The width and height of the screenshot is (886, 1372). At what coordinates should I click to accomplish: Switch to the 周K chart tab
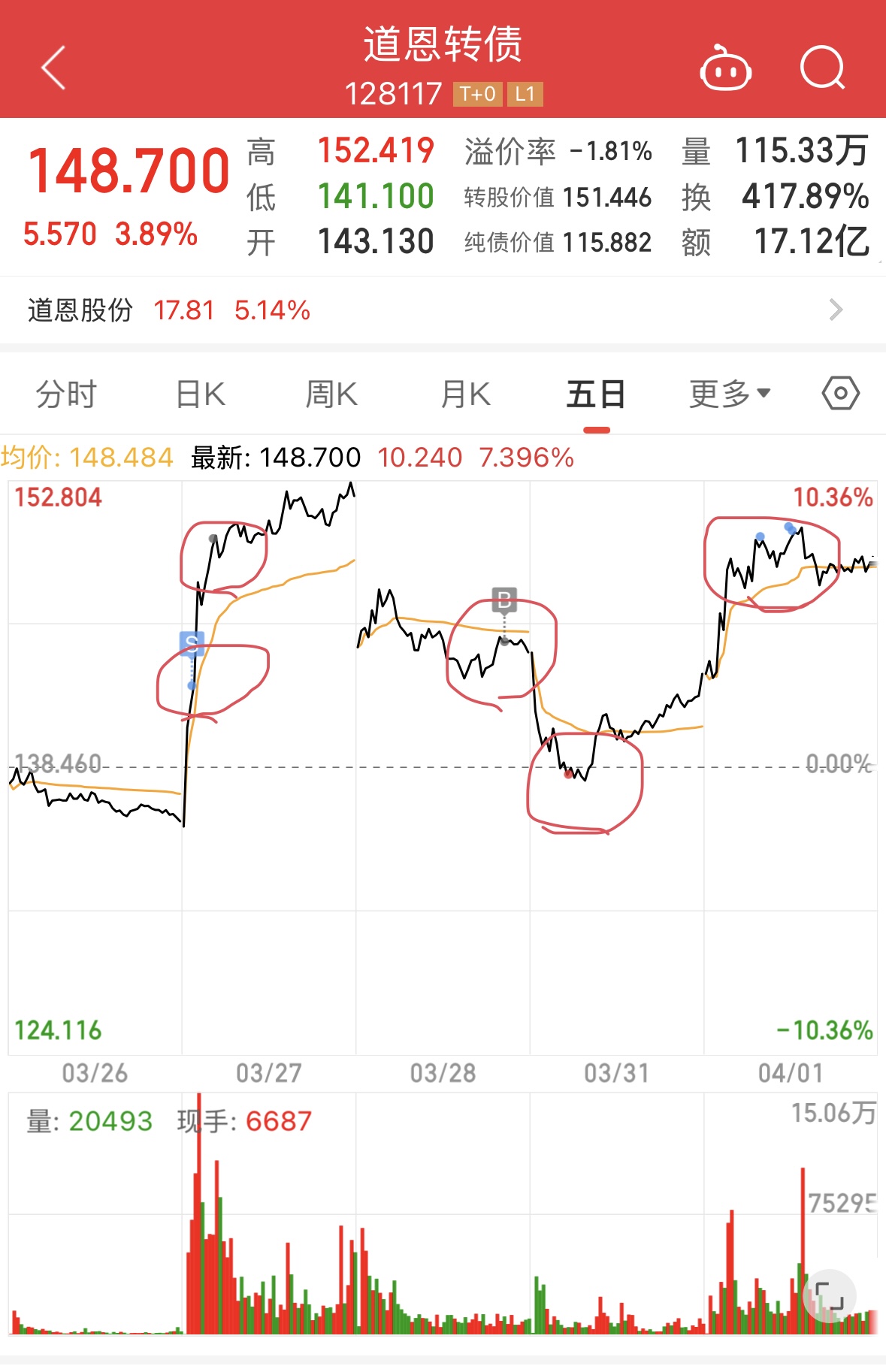coord(331,394)
